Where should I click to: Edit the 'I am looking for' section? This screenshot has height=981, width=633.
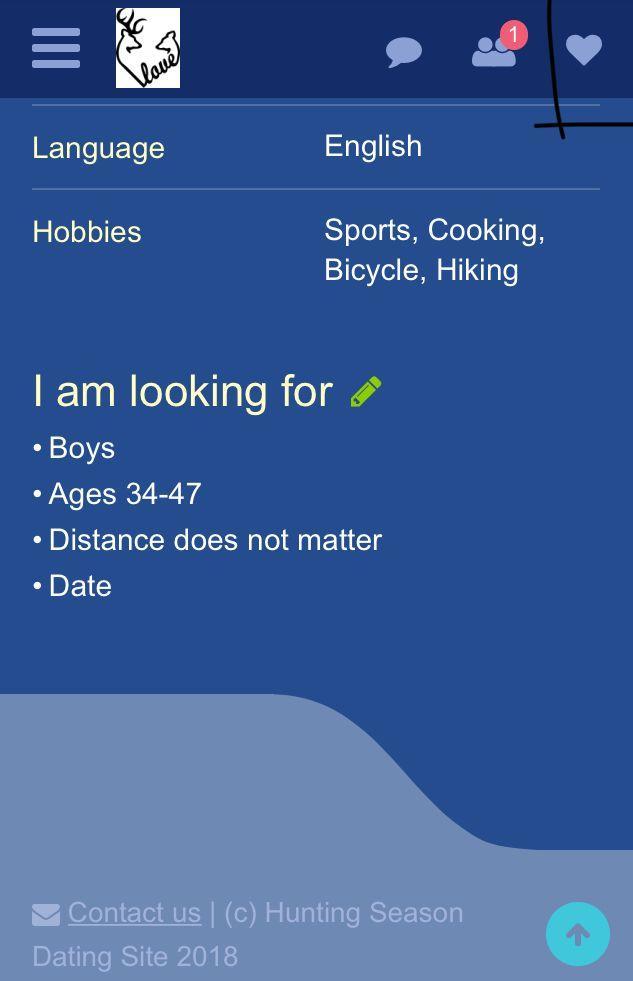[x=366, y=392]
